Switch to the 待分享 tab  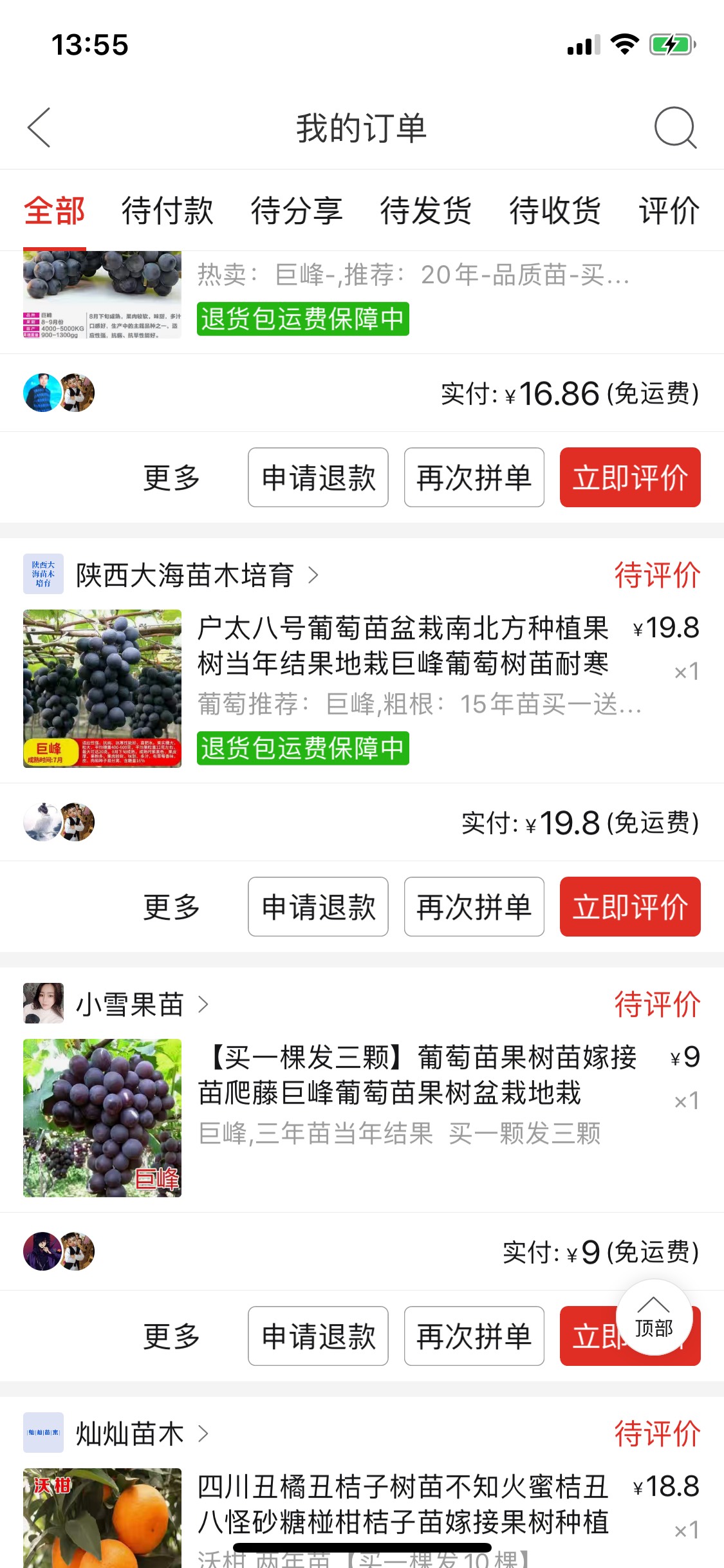[297, 210]
